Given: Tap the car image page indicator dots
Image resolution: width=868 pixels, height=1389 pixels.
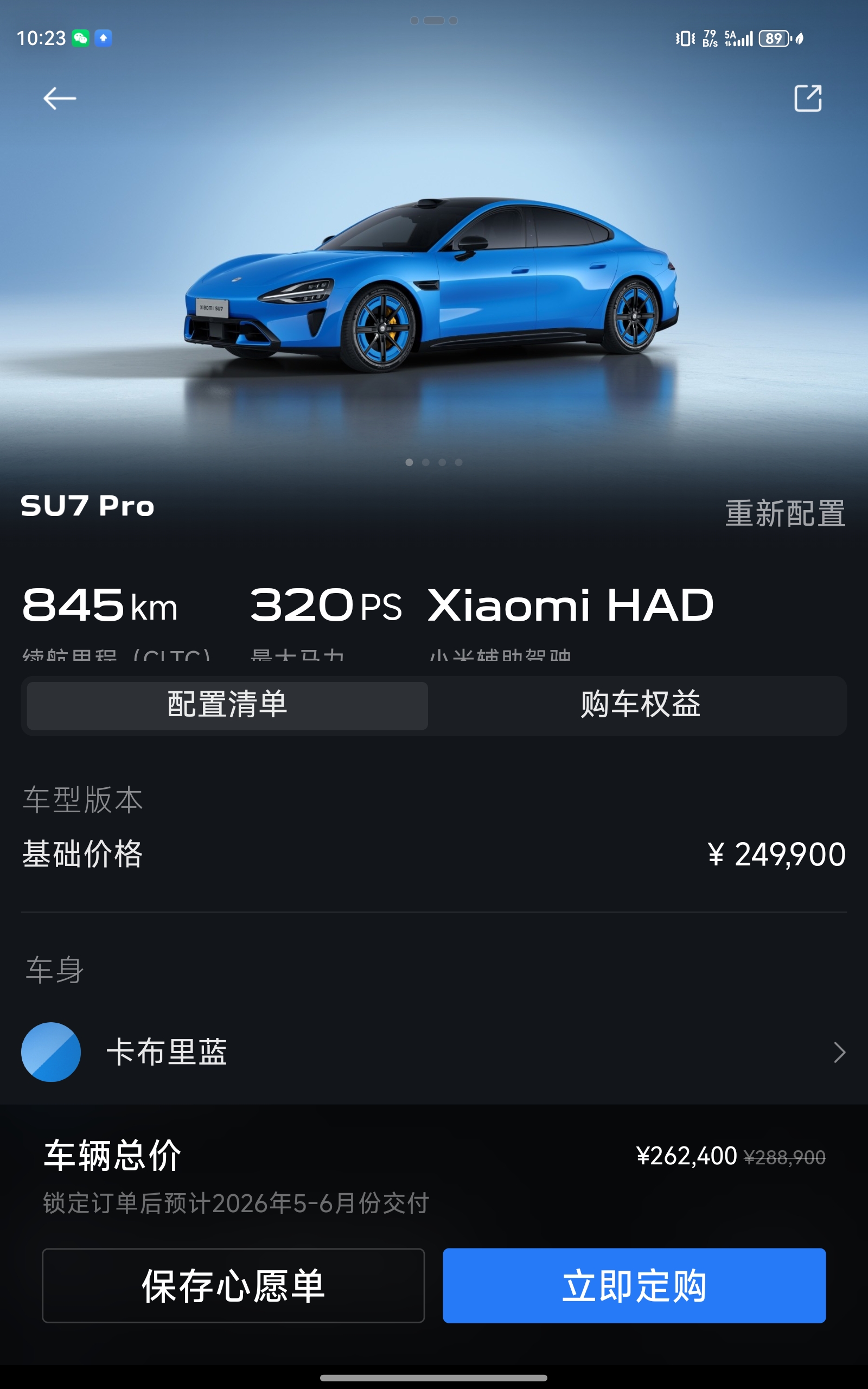Looking at the screenshot, I should (x=434, y=462).
